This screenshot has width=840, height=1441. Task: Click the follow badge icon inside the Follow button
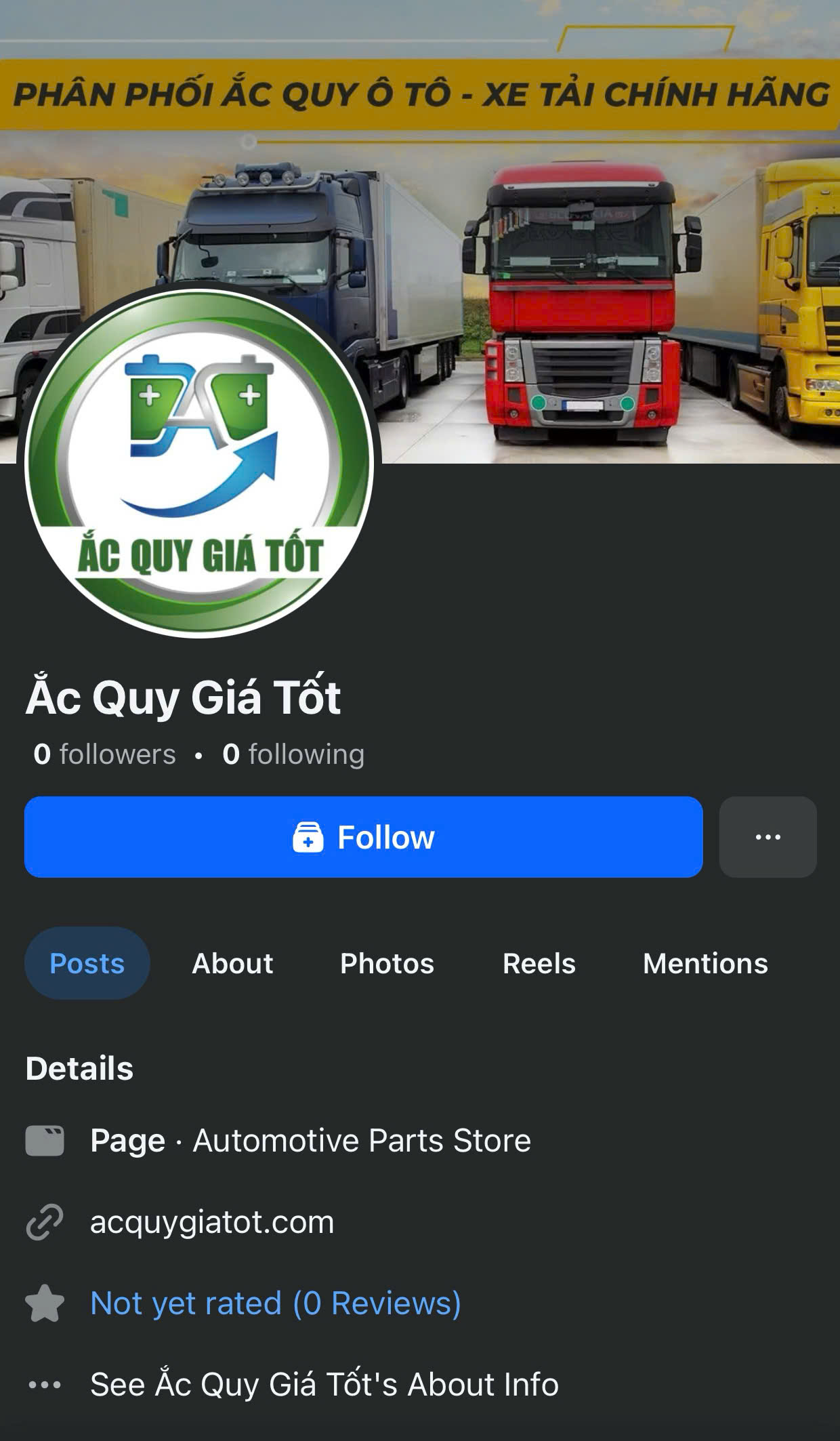[310, 837]
